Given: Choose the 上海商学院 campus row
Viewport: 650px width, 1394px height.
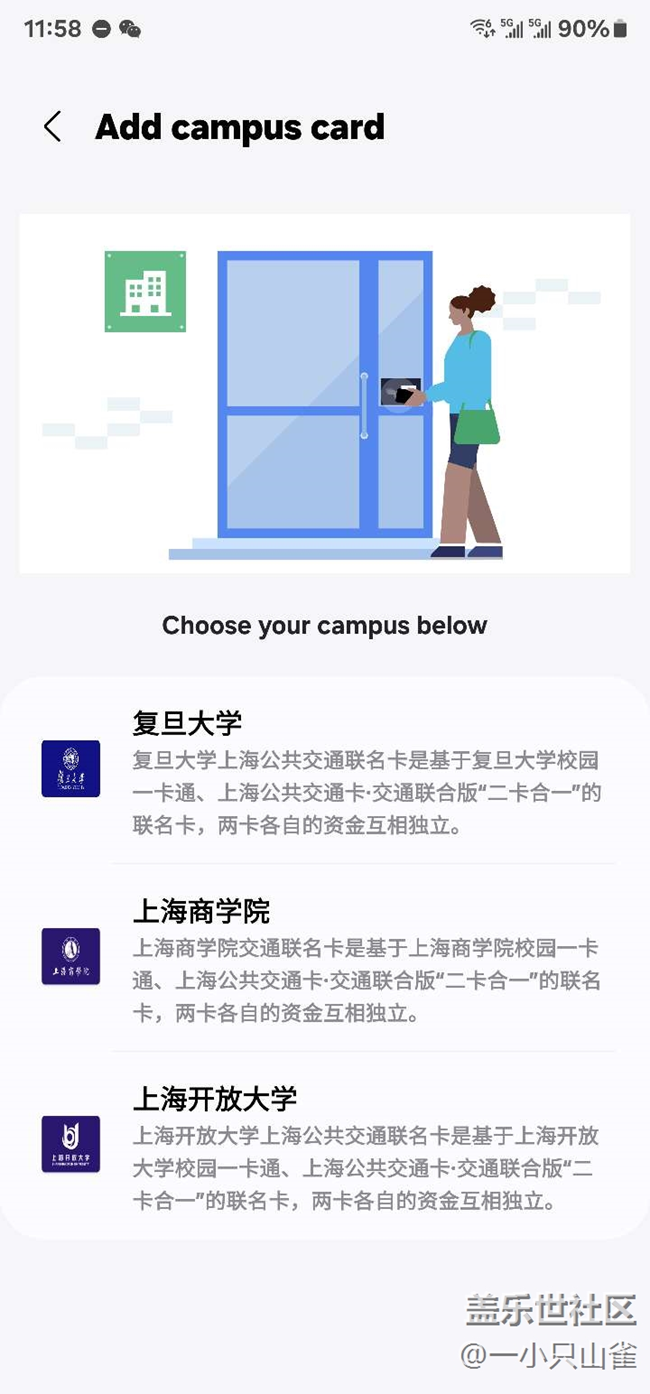Looking at the screenshot, I should (325, 958).
